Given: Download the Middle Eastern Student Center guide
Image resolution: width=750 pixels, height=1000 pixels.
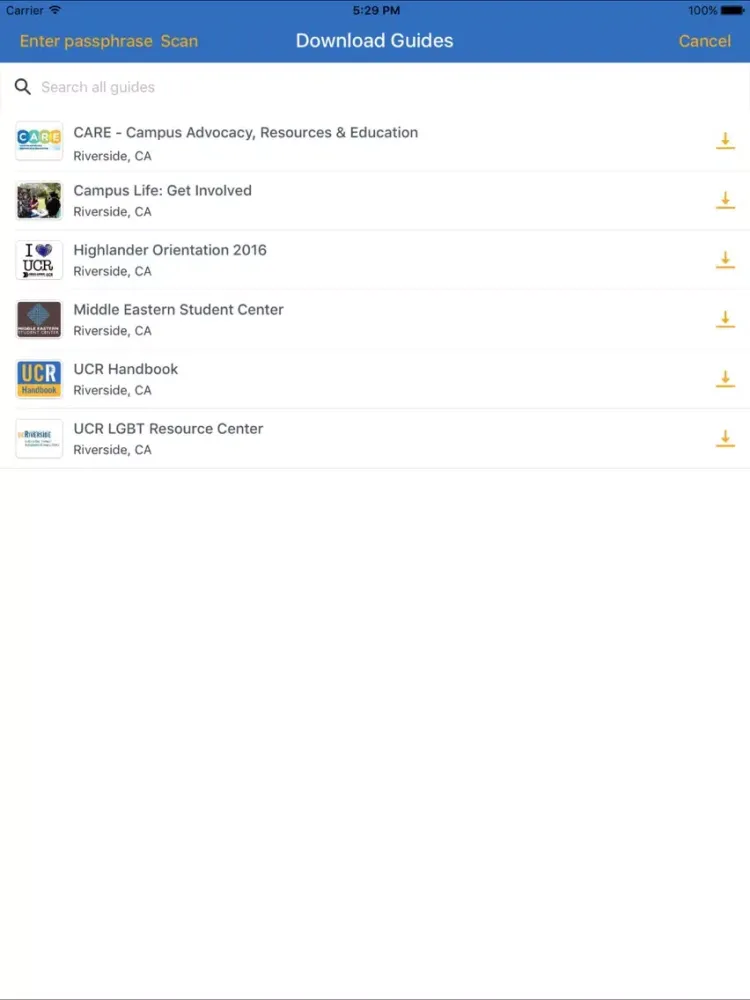Looking at the screenshot, I should click(725, 319).
